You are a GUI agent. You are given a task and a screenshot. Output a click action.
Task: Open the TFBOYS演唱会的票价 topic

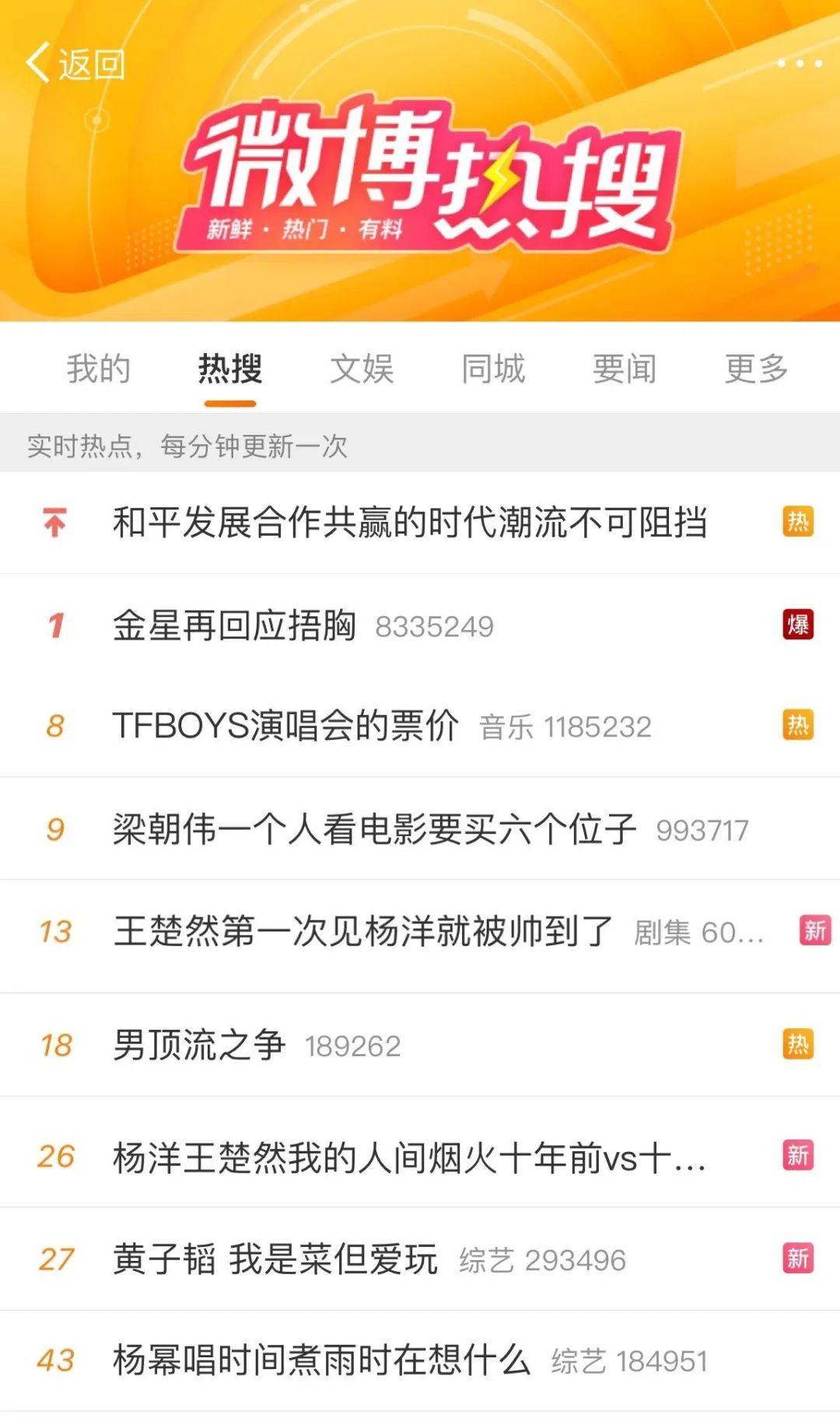pos(420,726)
